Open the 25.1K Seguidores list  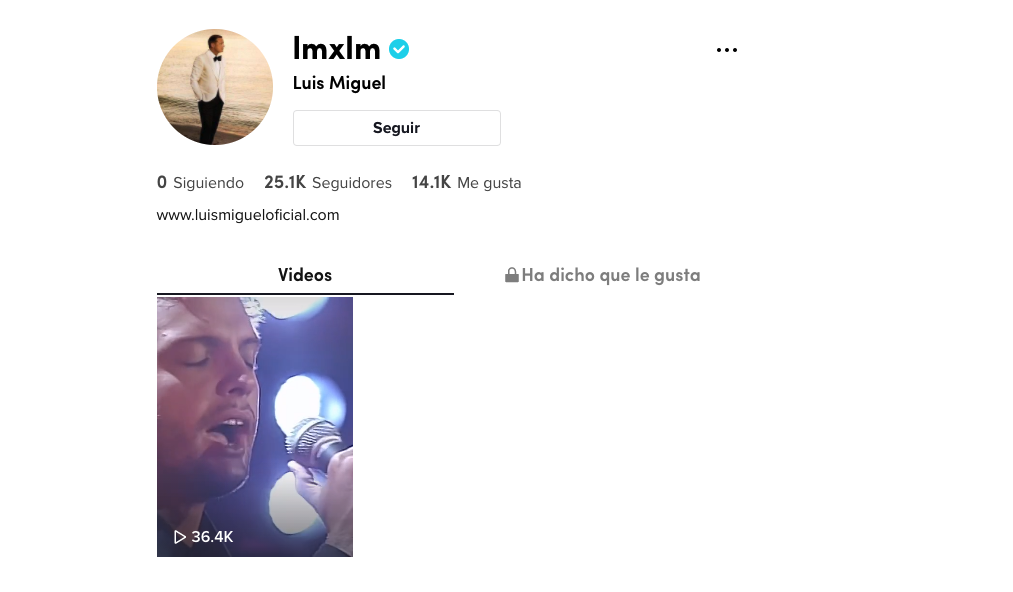click(327, 183)
